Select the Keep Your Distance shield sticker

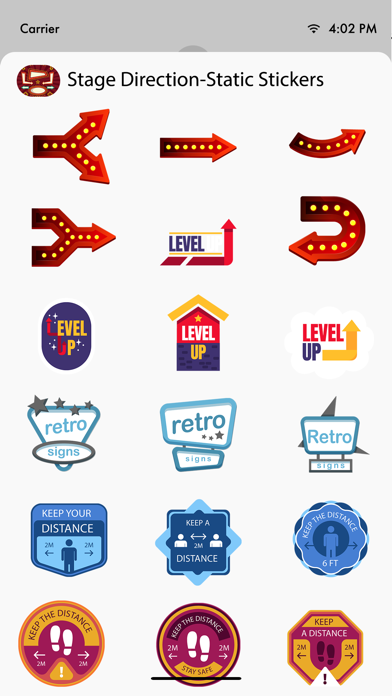(x=69, y=539)
